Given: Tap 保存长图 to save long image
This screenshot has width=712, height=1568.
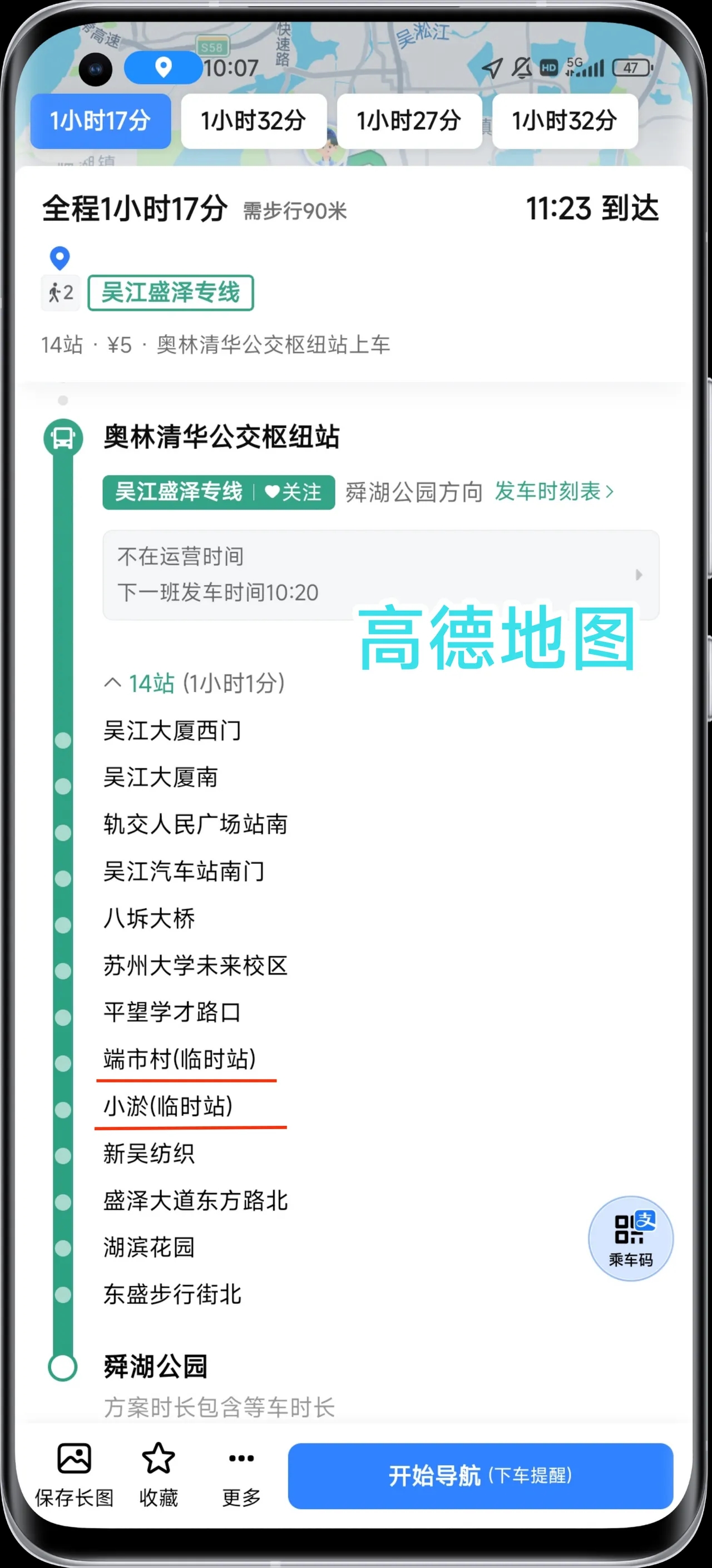Looking at the screenshot, I should 74,1474.
